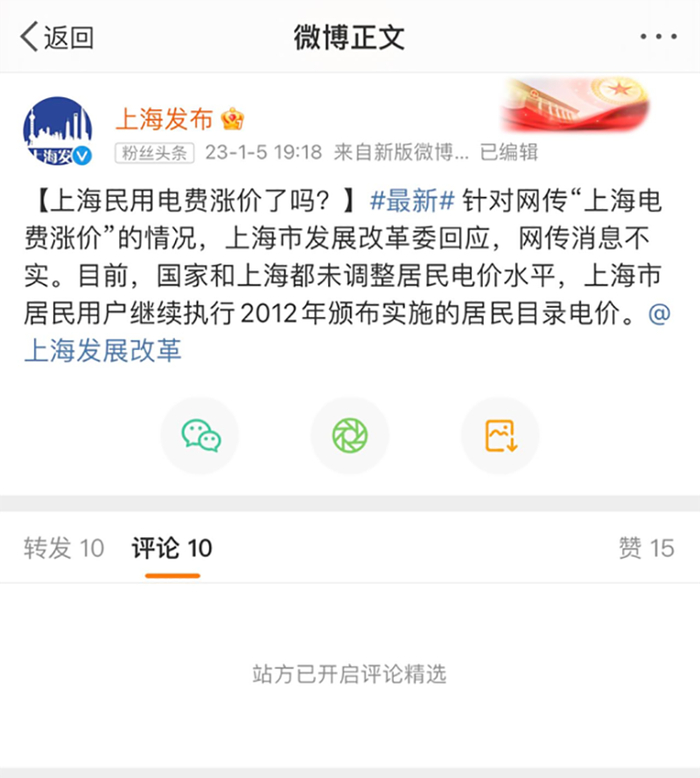Select the 评论 10 tab

172,548
